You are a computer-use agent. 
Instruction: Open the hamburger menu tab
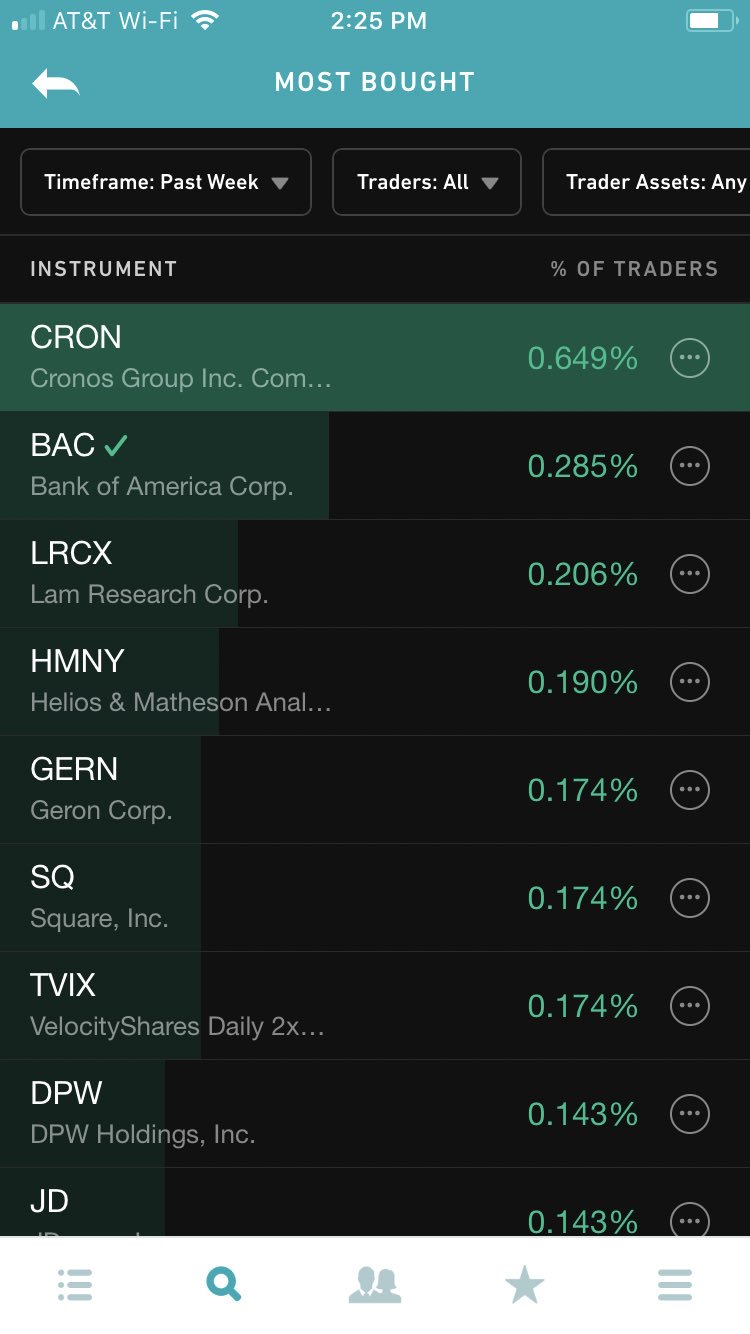point(675,1285)
